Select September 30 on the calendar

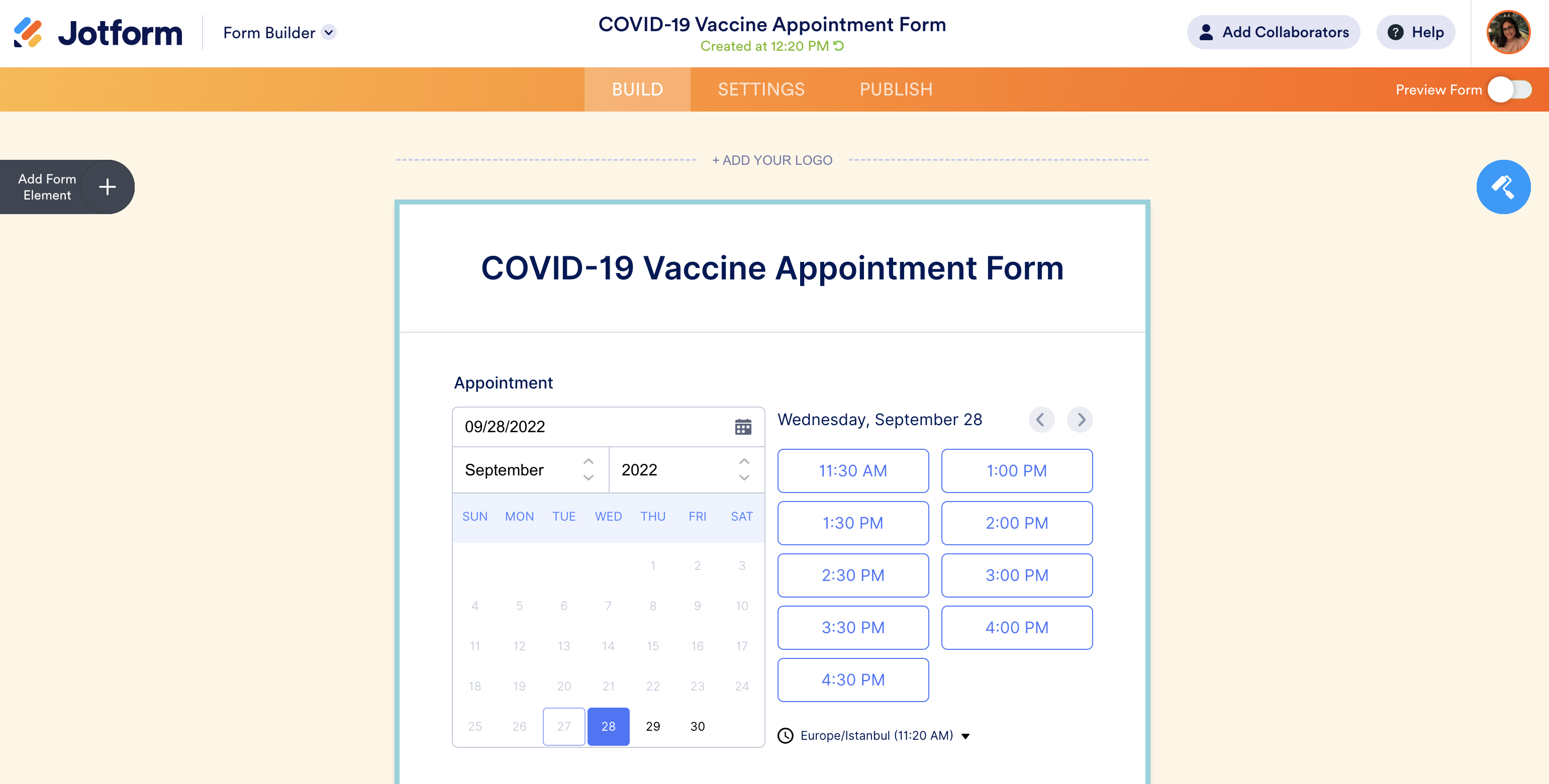[x=697, y=726]
